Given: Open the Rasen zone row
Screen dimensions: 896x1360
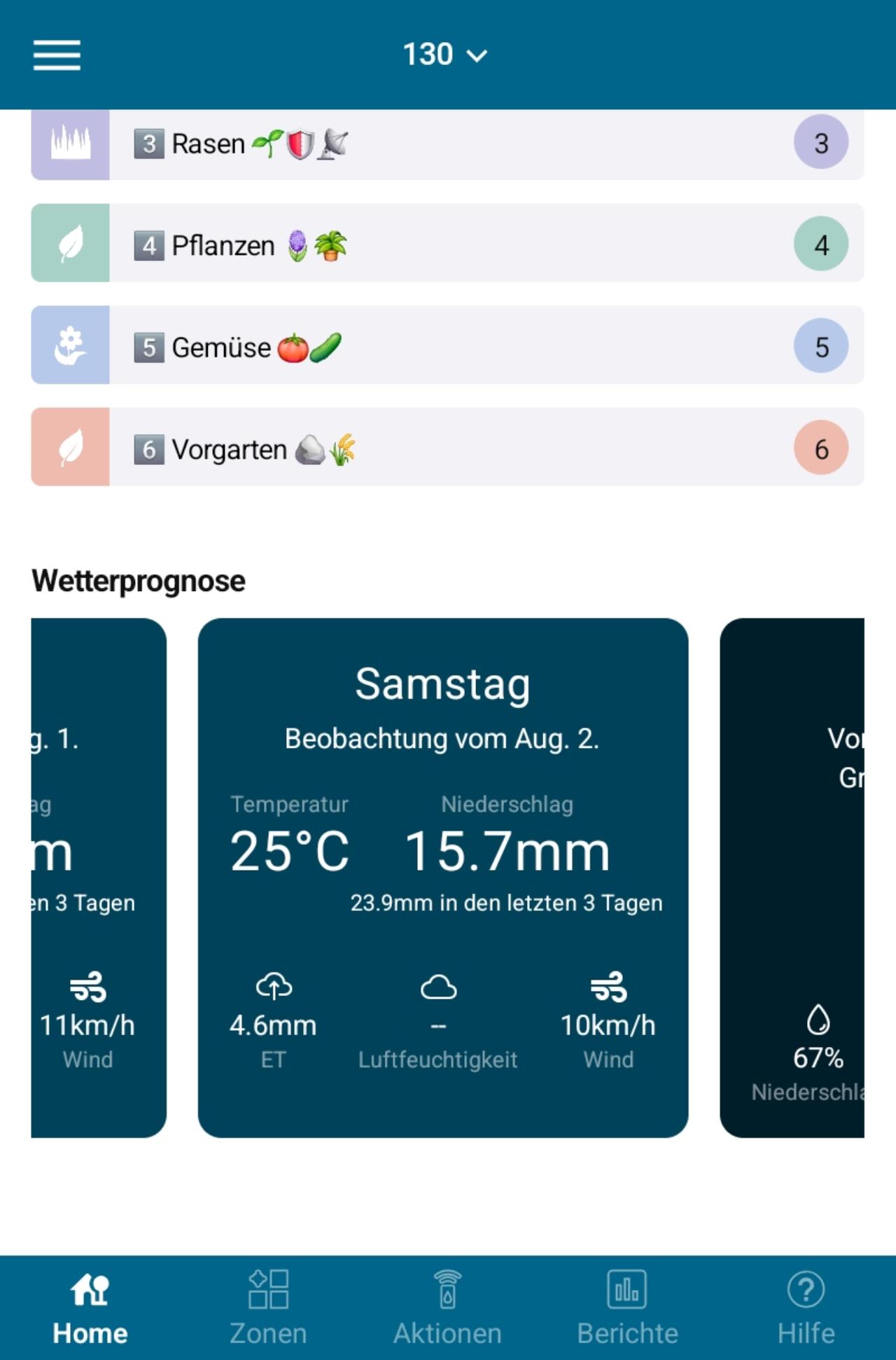Looking at the screenshot, I should point(448,144).
